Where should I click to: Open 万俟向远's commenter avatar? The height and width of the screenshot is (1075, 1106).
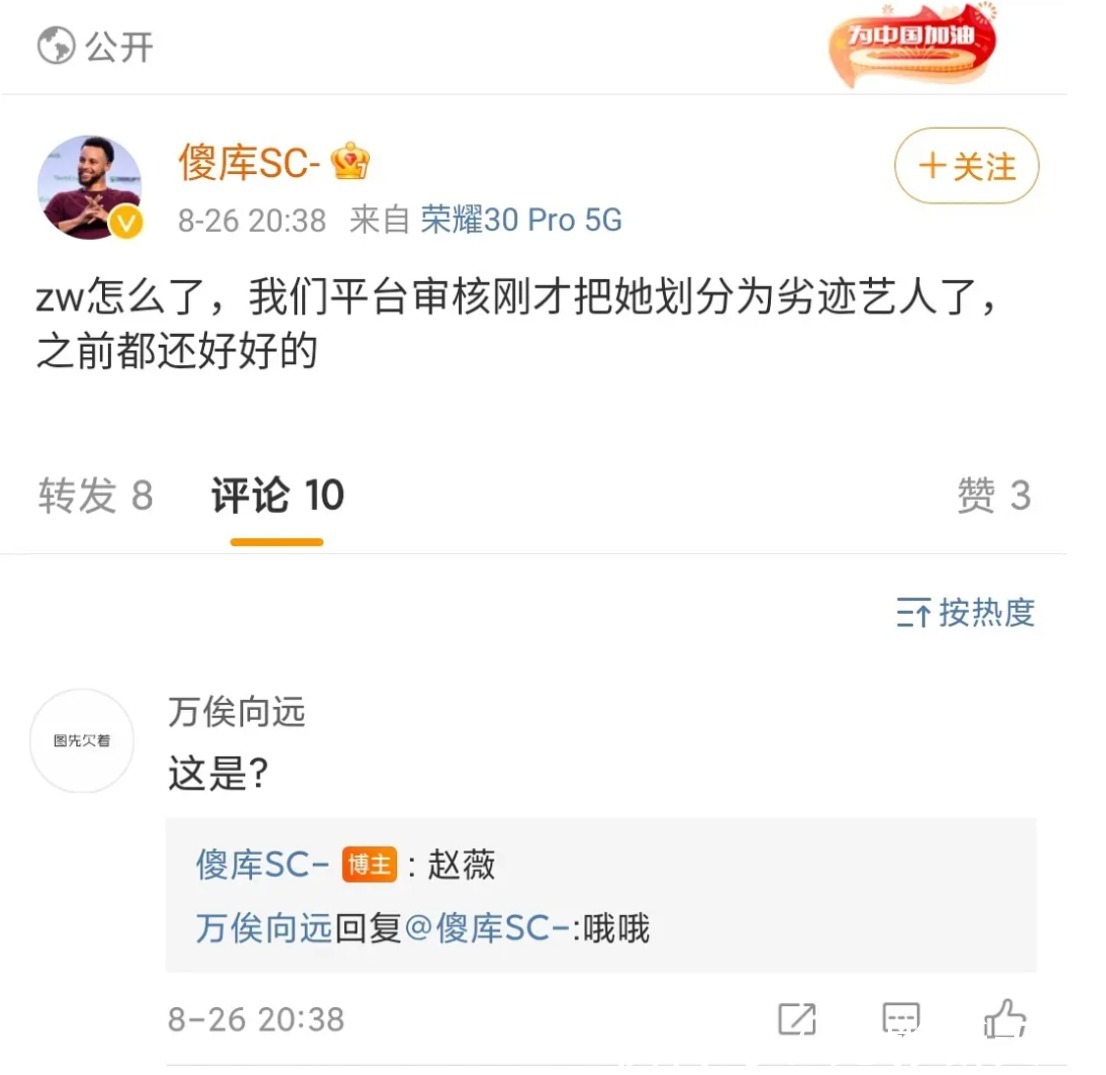pyautogui.click(x=82, y=741)
